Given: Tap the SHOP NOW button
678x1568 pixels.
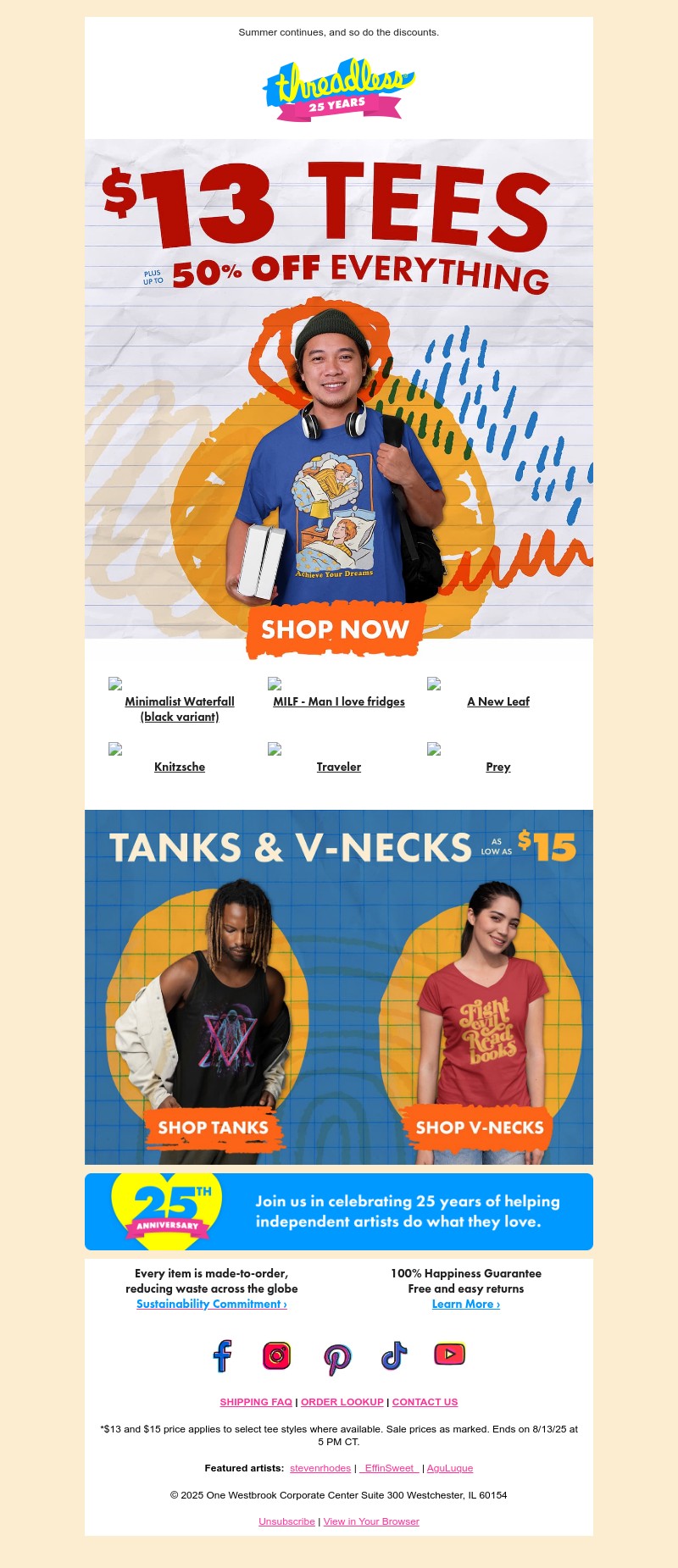Looking at the screenshot, I should pos(335,629).
